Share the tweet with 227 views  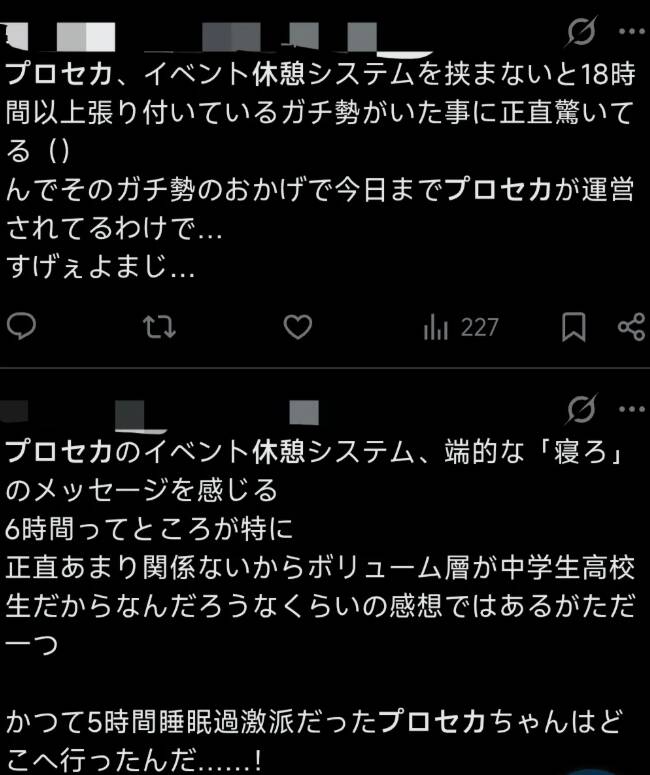630,327
